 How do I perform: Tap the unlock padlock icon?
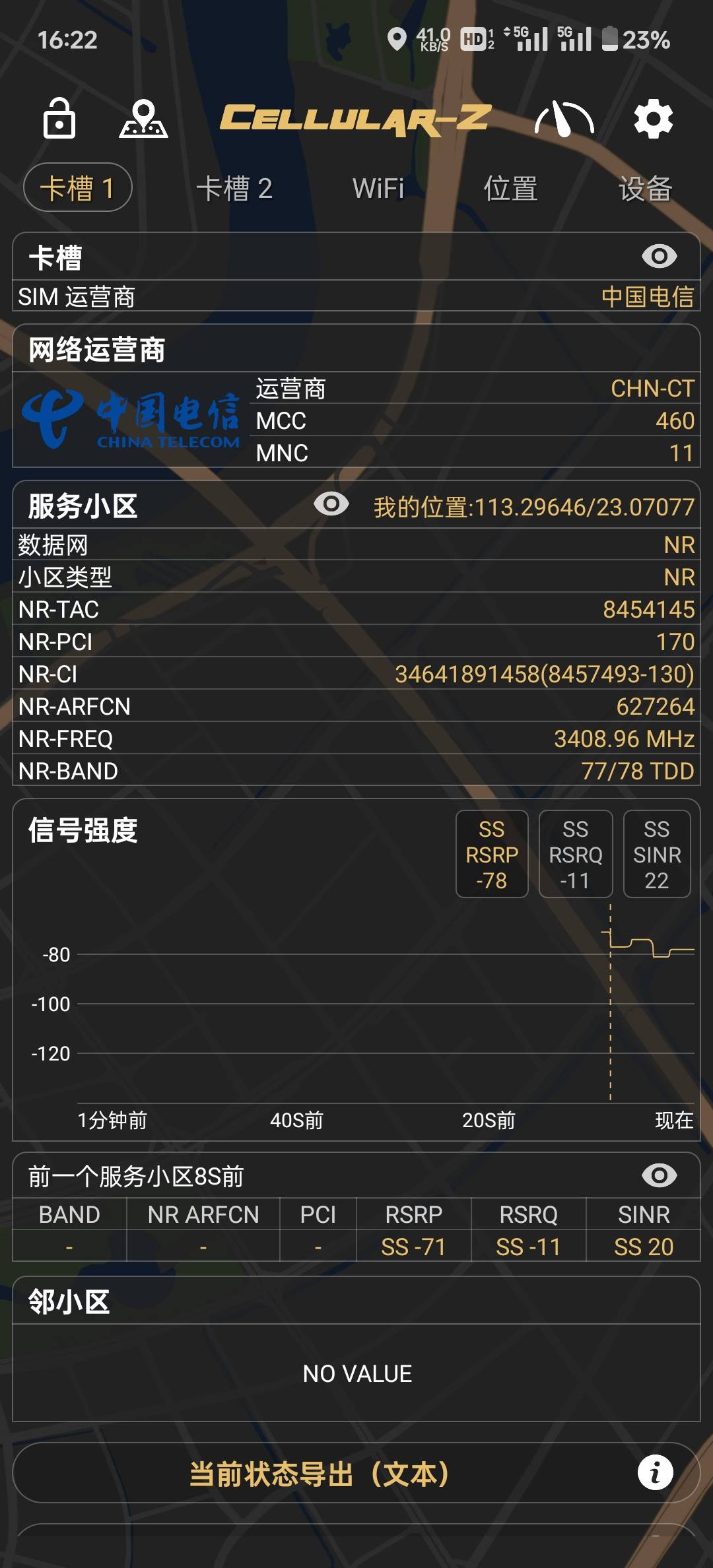pos(59,119)
